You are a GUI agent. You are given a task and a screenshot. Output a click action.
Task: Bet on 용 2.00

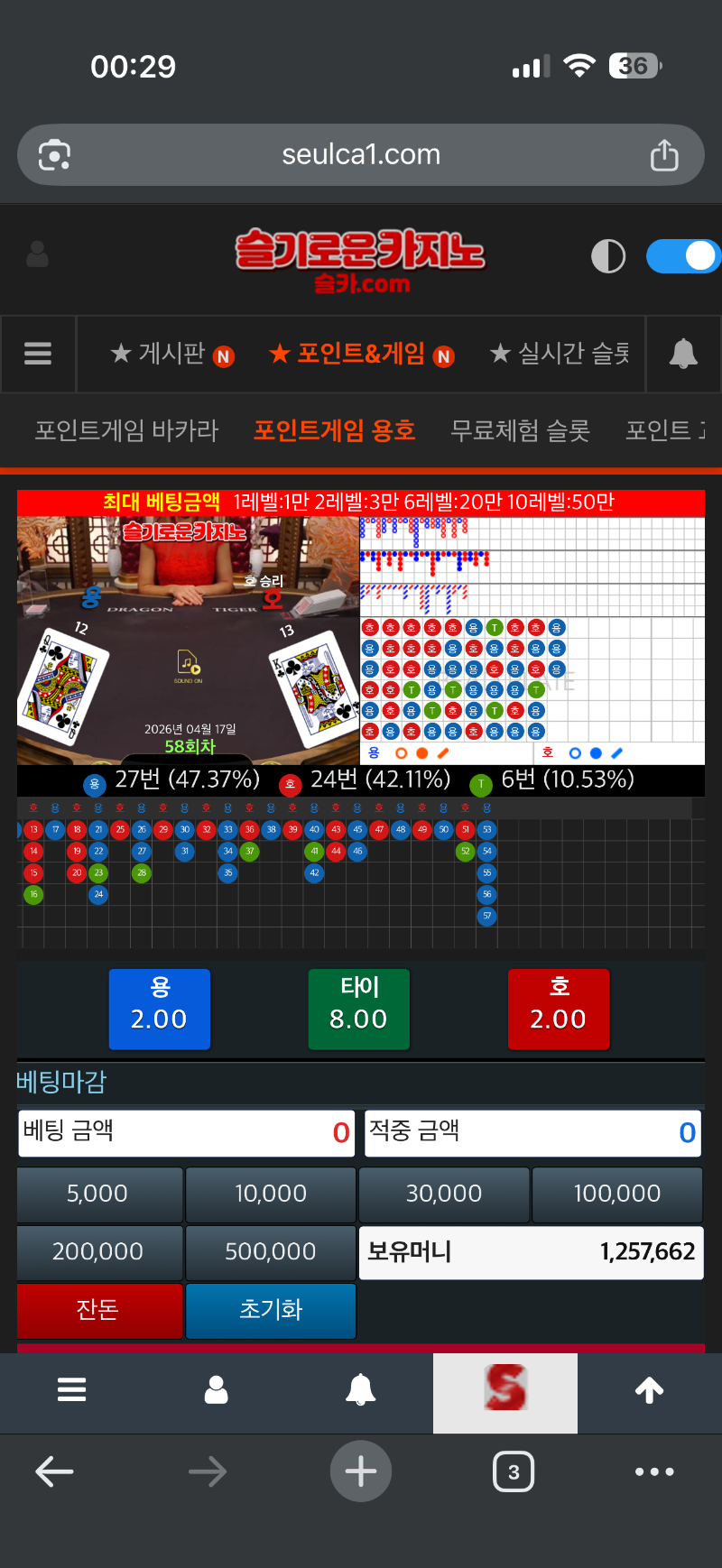[x=160, y=1009]
